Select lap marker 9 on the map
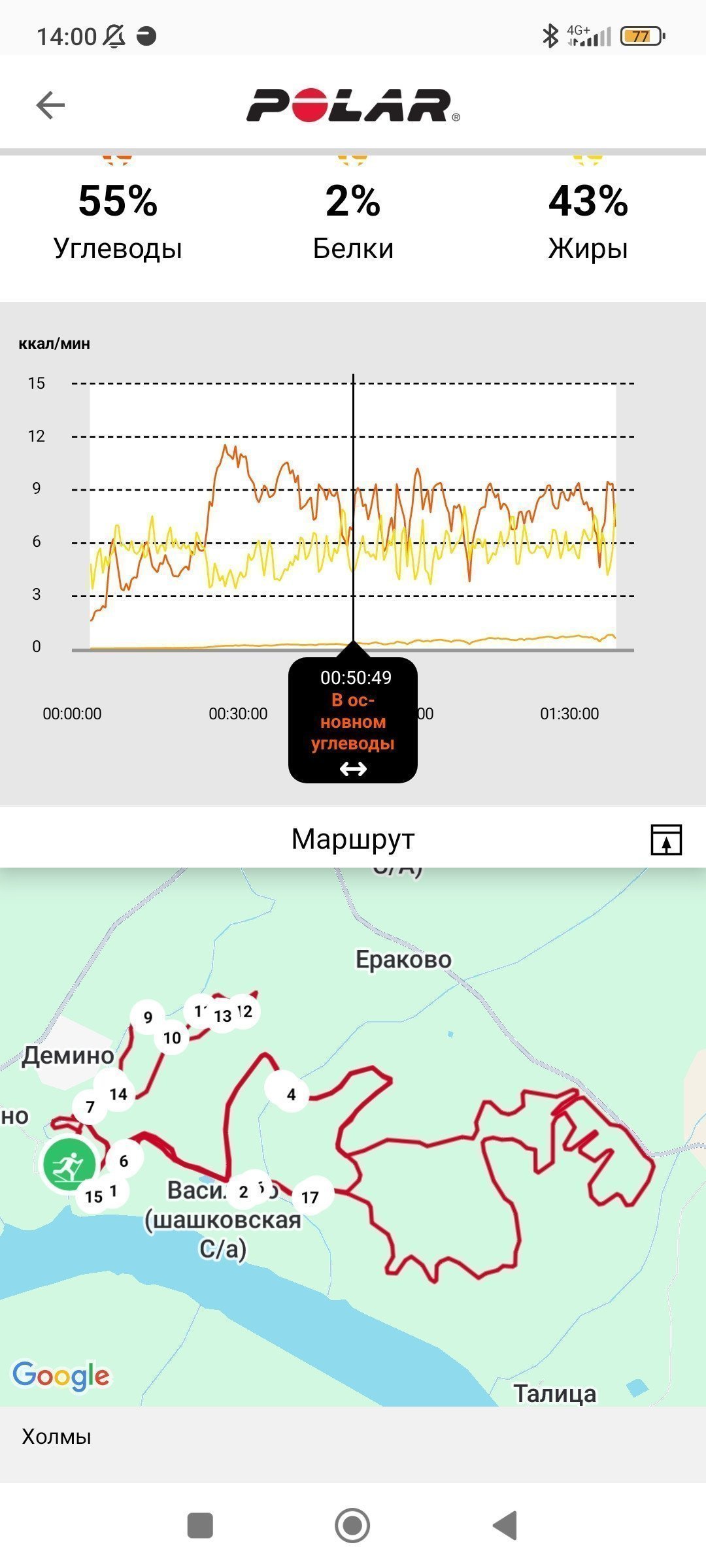This screenshot has height=1568, width=706. click(x=148, y=1017)
